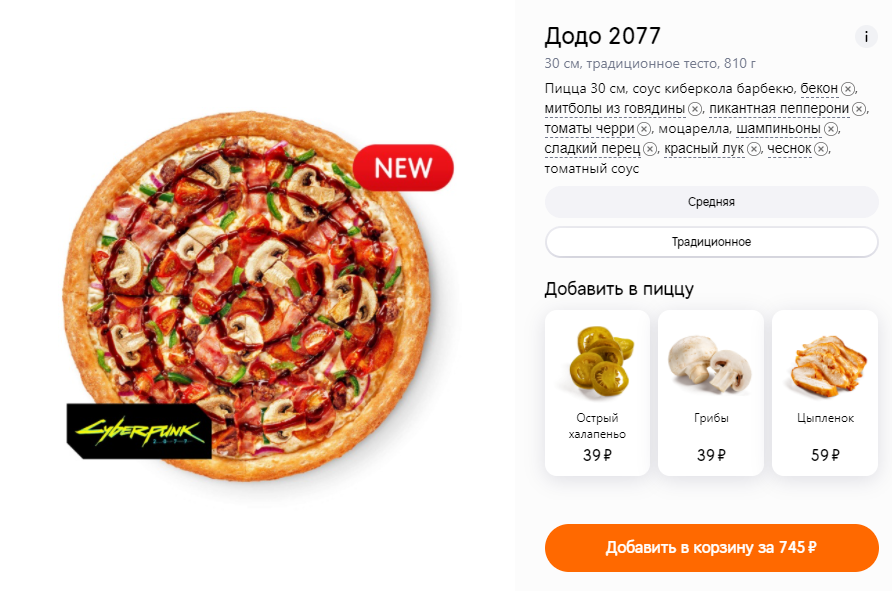Viewport: 892px width, 591px height.
Task: Remove митболы из говядины ingredient
Action: coord(695,109)
